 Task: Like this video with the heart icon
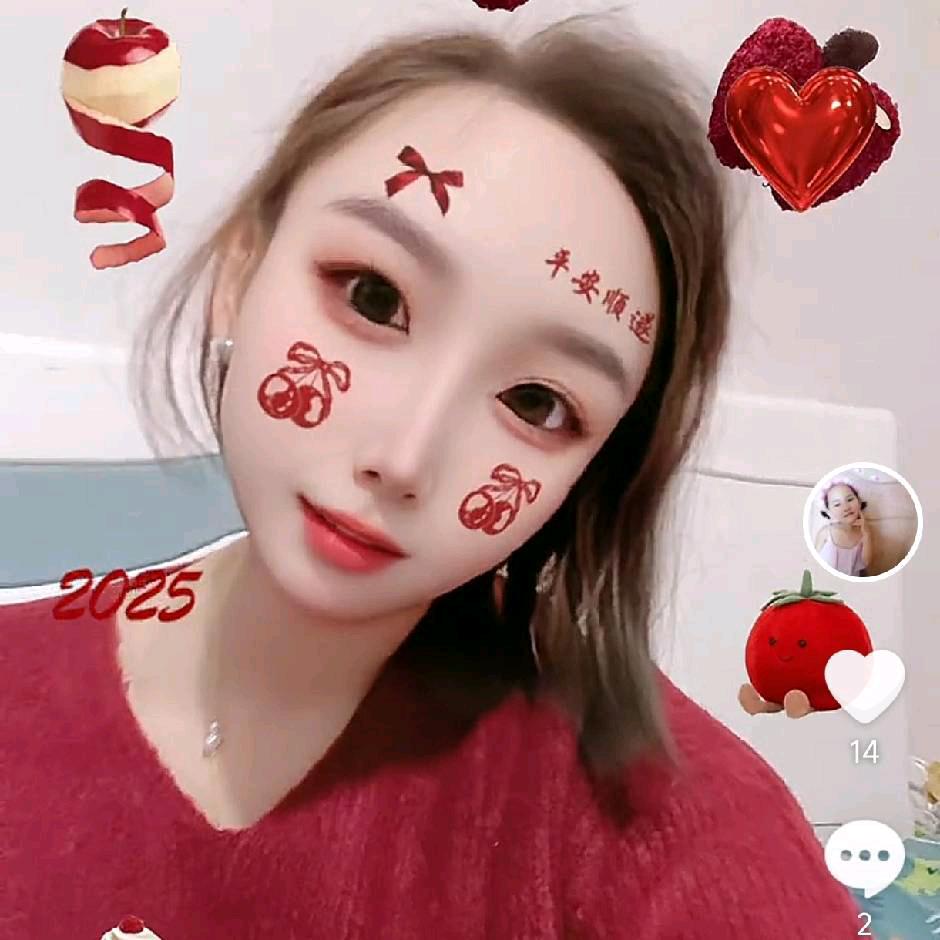[x=864, y=684]
